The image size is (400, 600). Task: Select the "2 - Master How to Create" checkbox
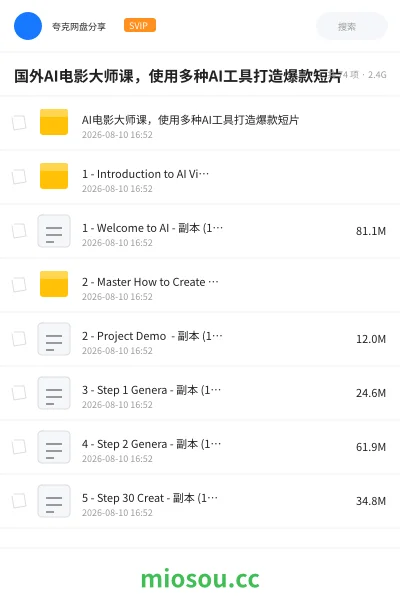click(19, 285)
